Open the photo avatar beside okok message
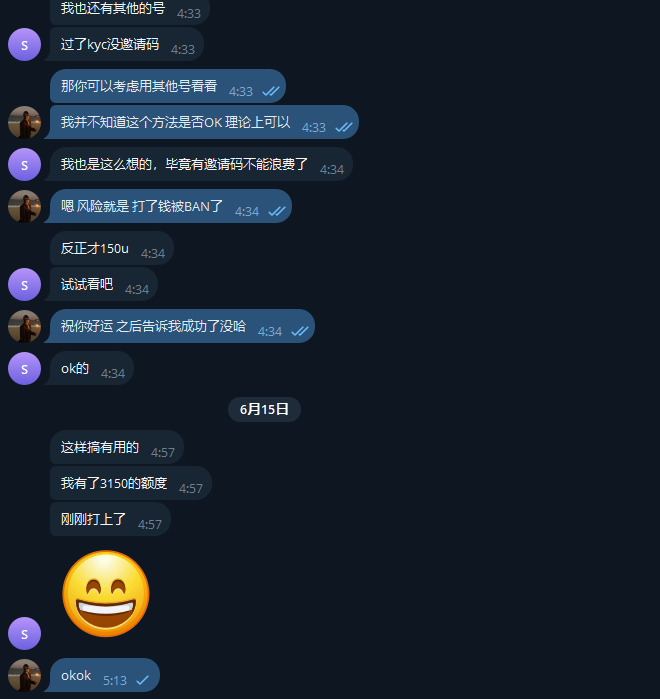 pyautogui.click(x=24, y=676)
